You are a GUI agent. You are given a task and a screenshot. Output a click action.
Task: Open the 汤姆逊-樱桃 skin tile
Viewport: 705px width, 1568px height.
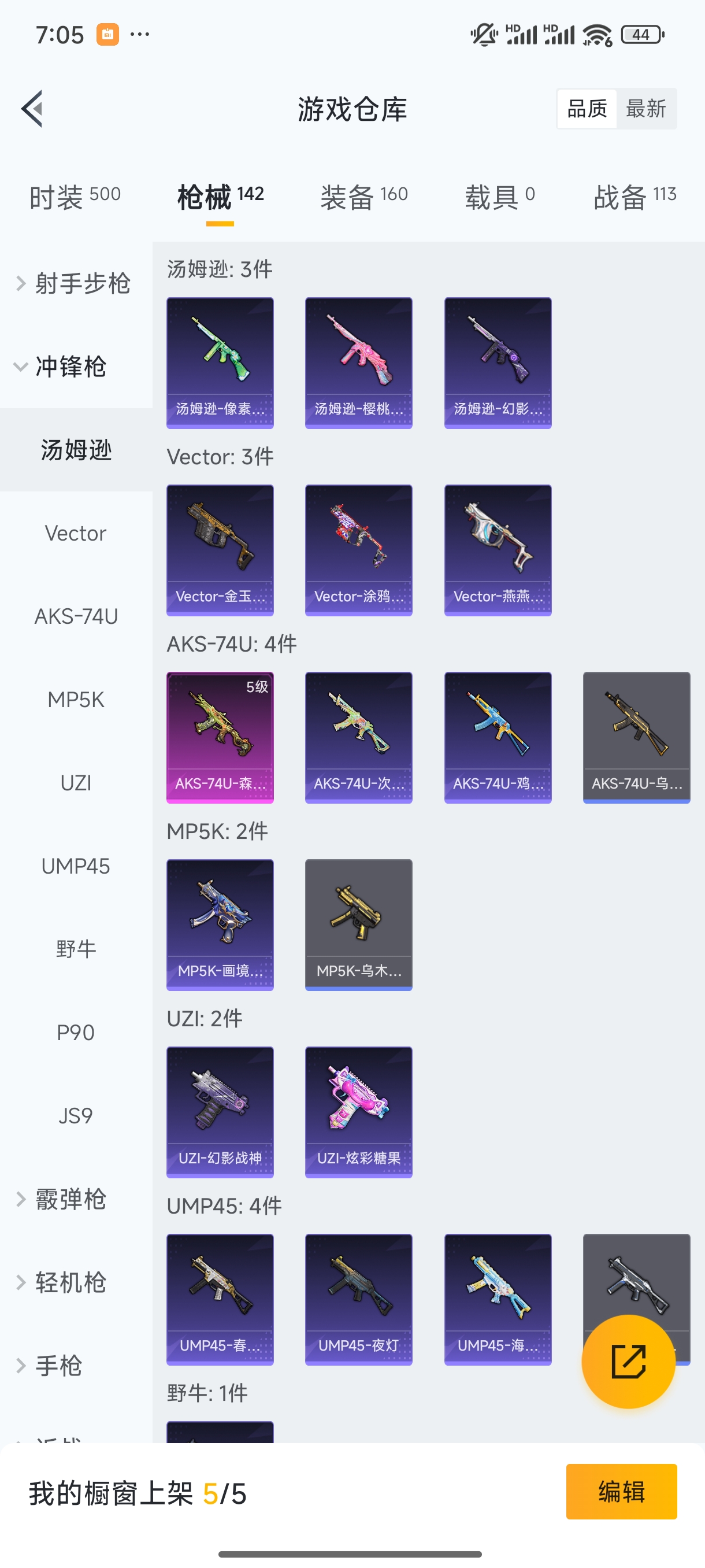click(x=358, y=363)
